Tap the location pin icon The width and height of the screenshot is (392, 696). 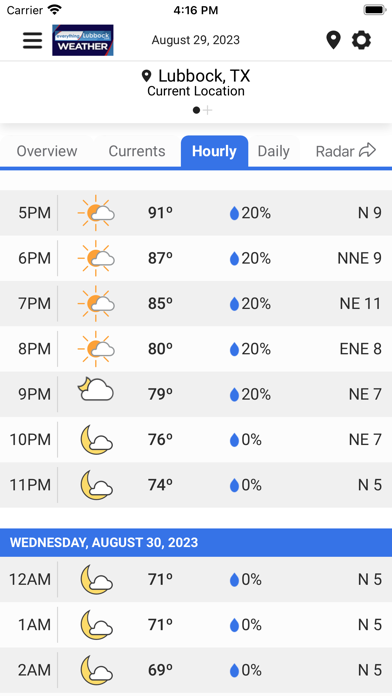coord(333,40)
